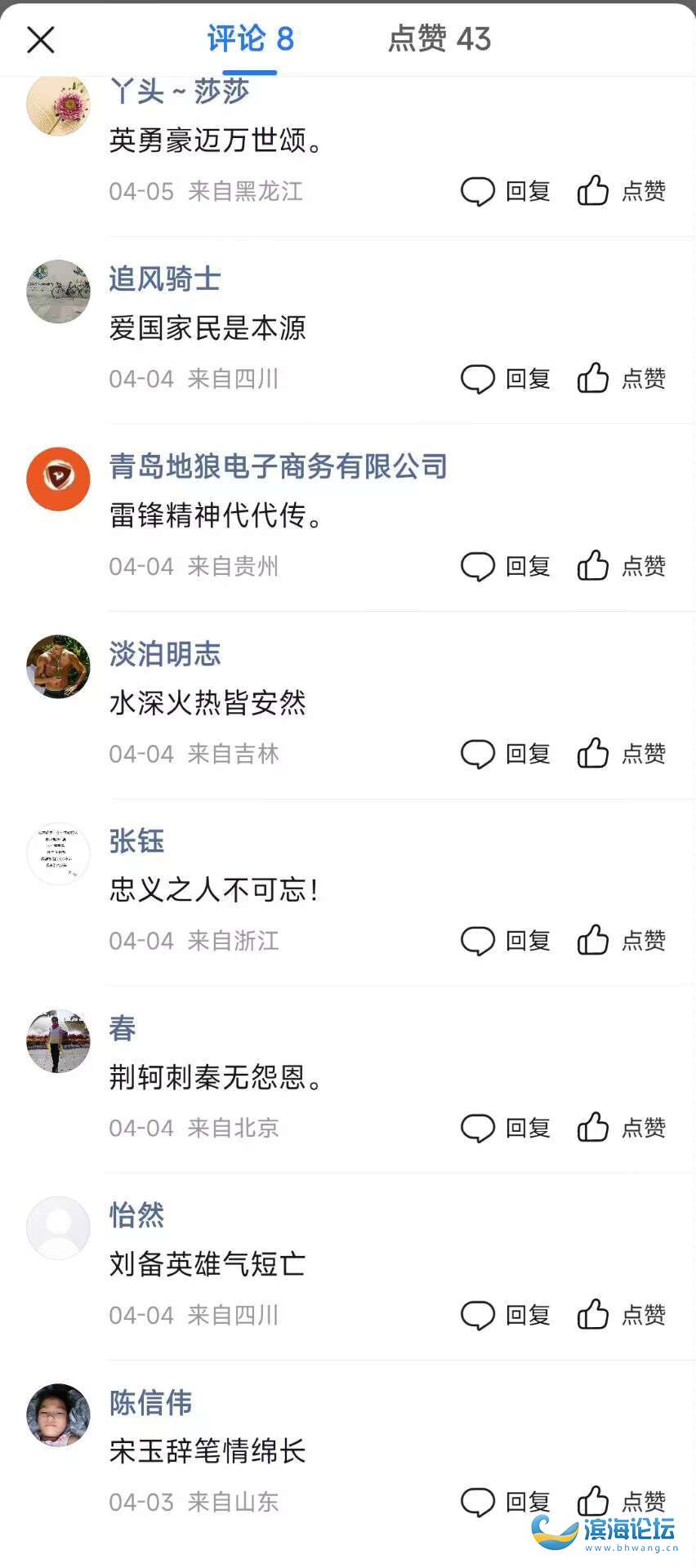This screenshot has width=696, height=1568.
Task: Reply to 陈信伟's comment
Action: tap(506, 1502)
